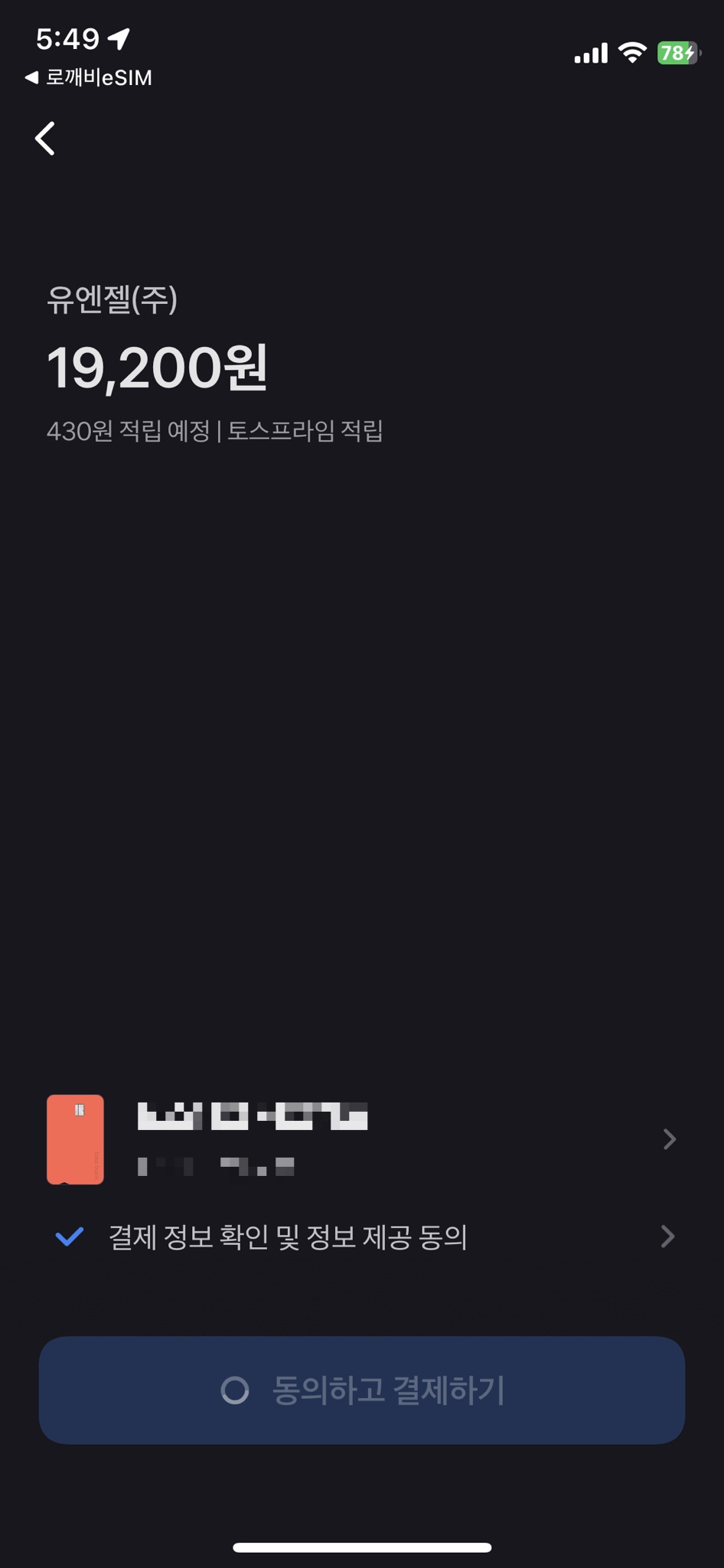The height and width of the screenshot is (1568, 724).
Task: Expand the 정보 제공 동의 details chevron
Action: pyautogui.click(x=667, y=1236)
